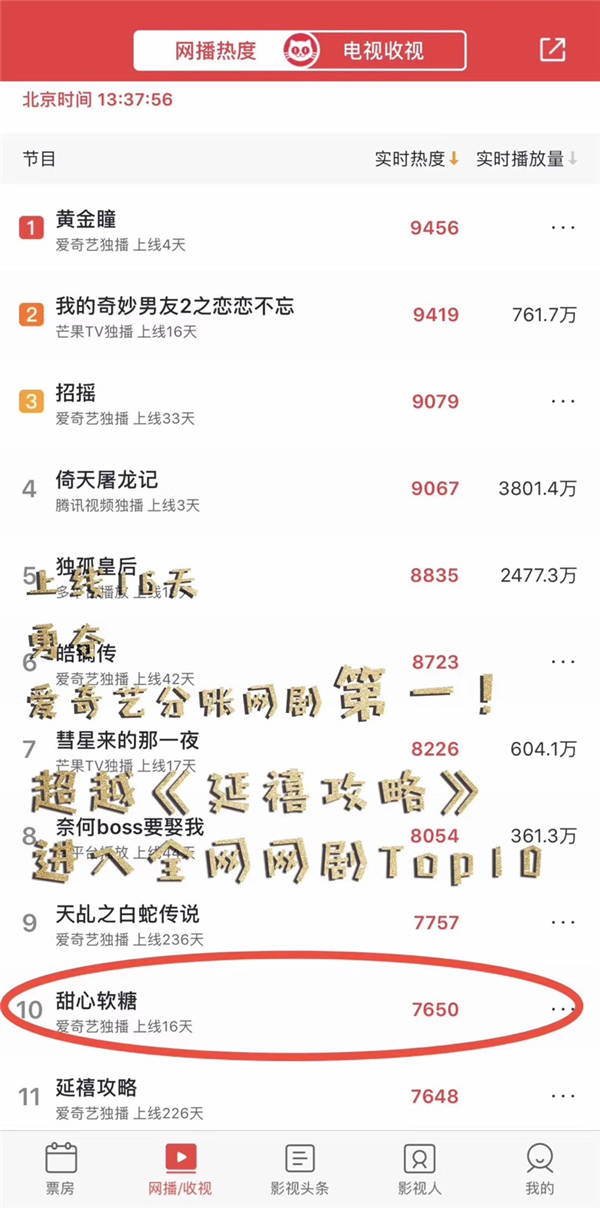
Task: View the 延禧攻略 entry
Action: [x=96, y=1087]
